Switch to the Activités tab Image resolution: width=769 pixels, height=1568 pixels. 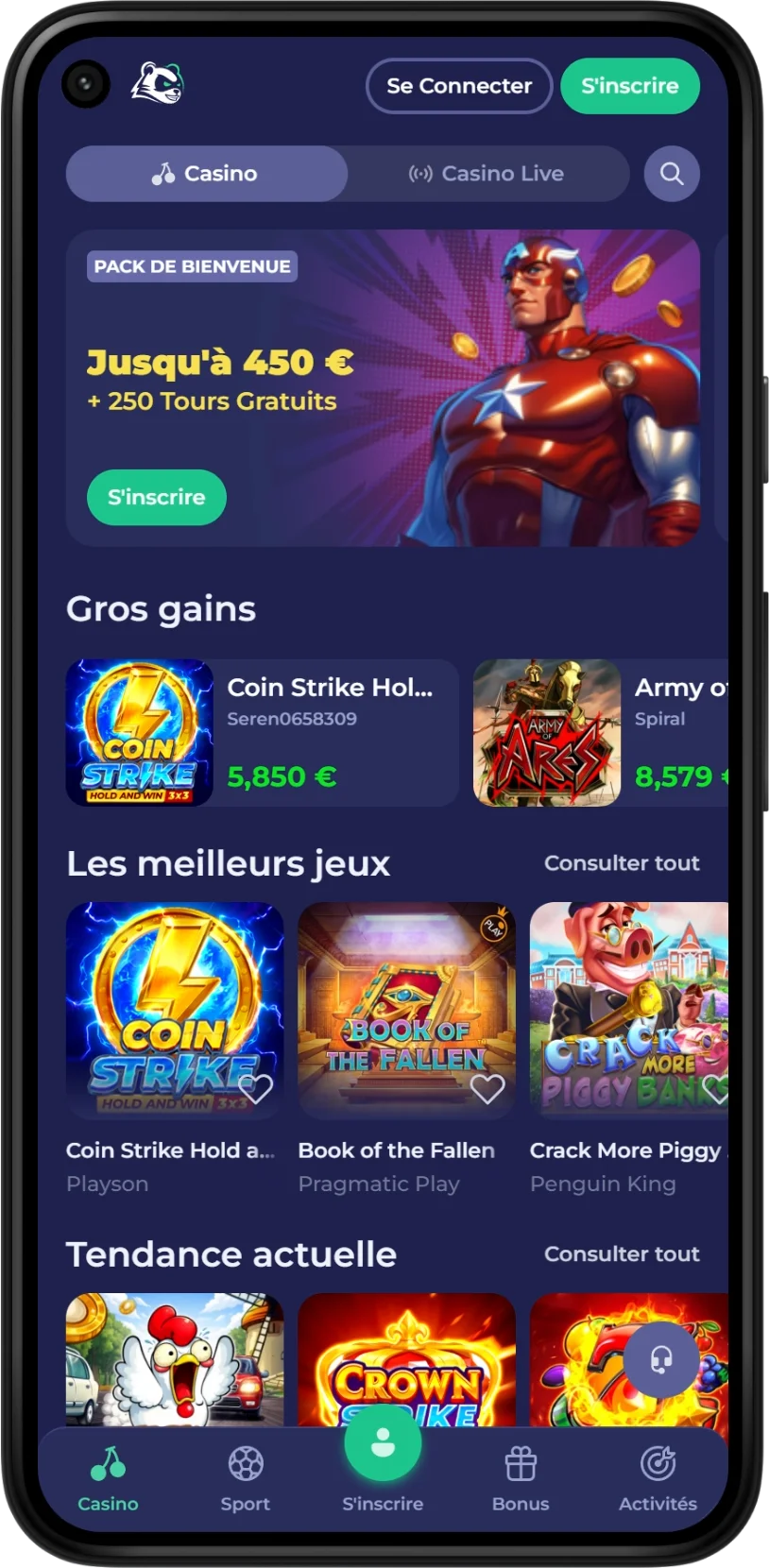(658, 1479)
